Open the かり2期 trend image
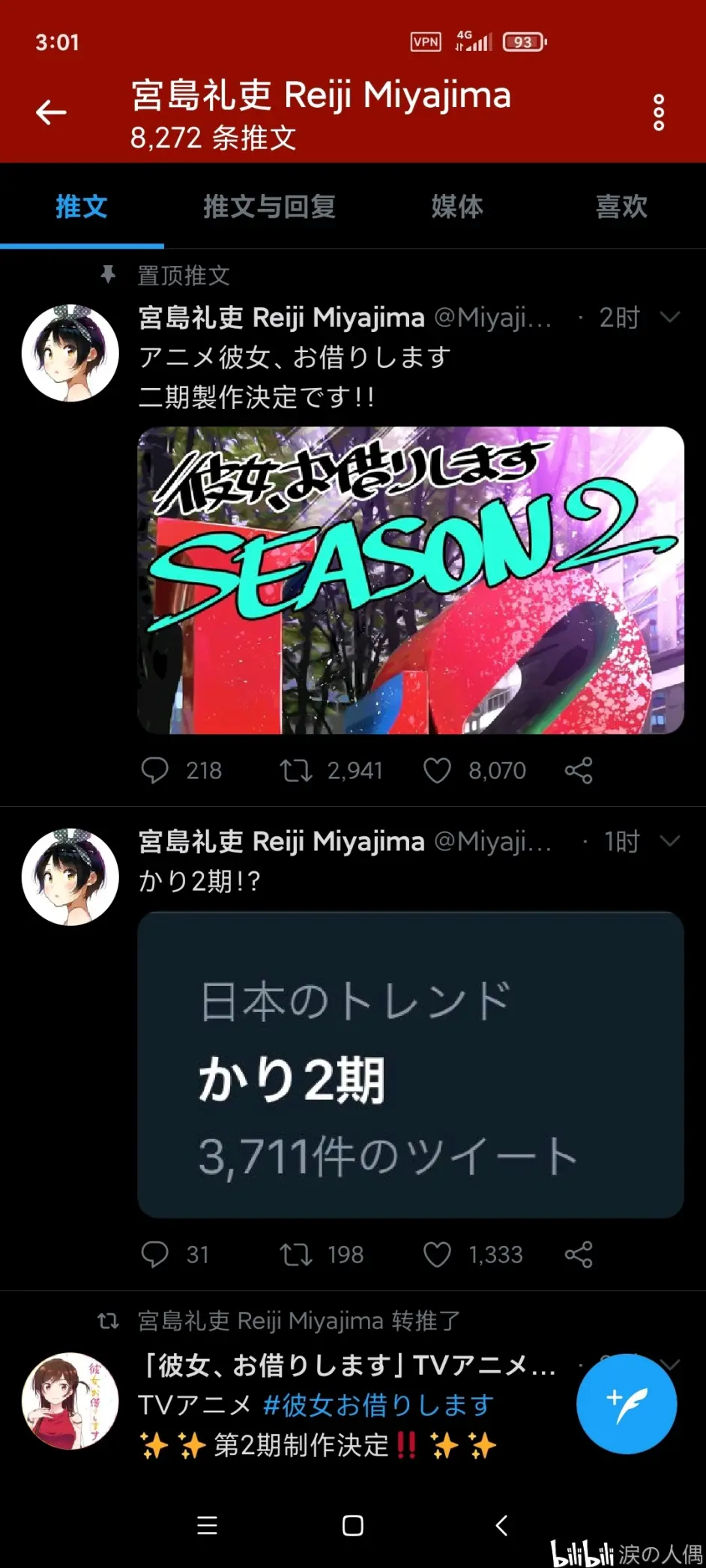This screenshot has width=706, height=1568. click(x=411, y=1065)
